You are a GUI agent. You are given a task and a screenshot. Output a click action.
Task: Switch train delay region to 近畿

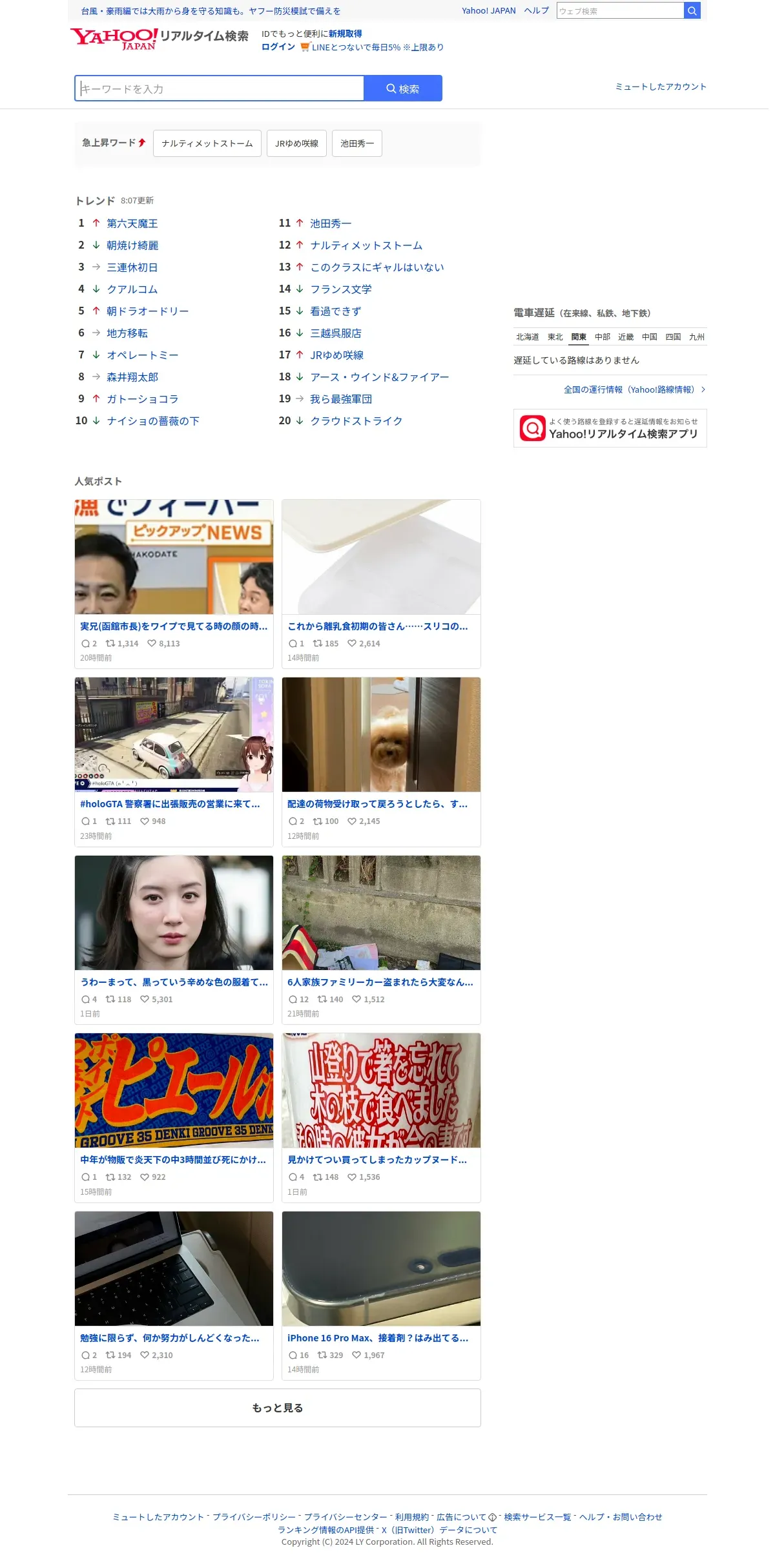point(626,337)
